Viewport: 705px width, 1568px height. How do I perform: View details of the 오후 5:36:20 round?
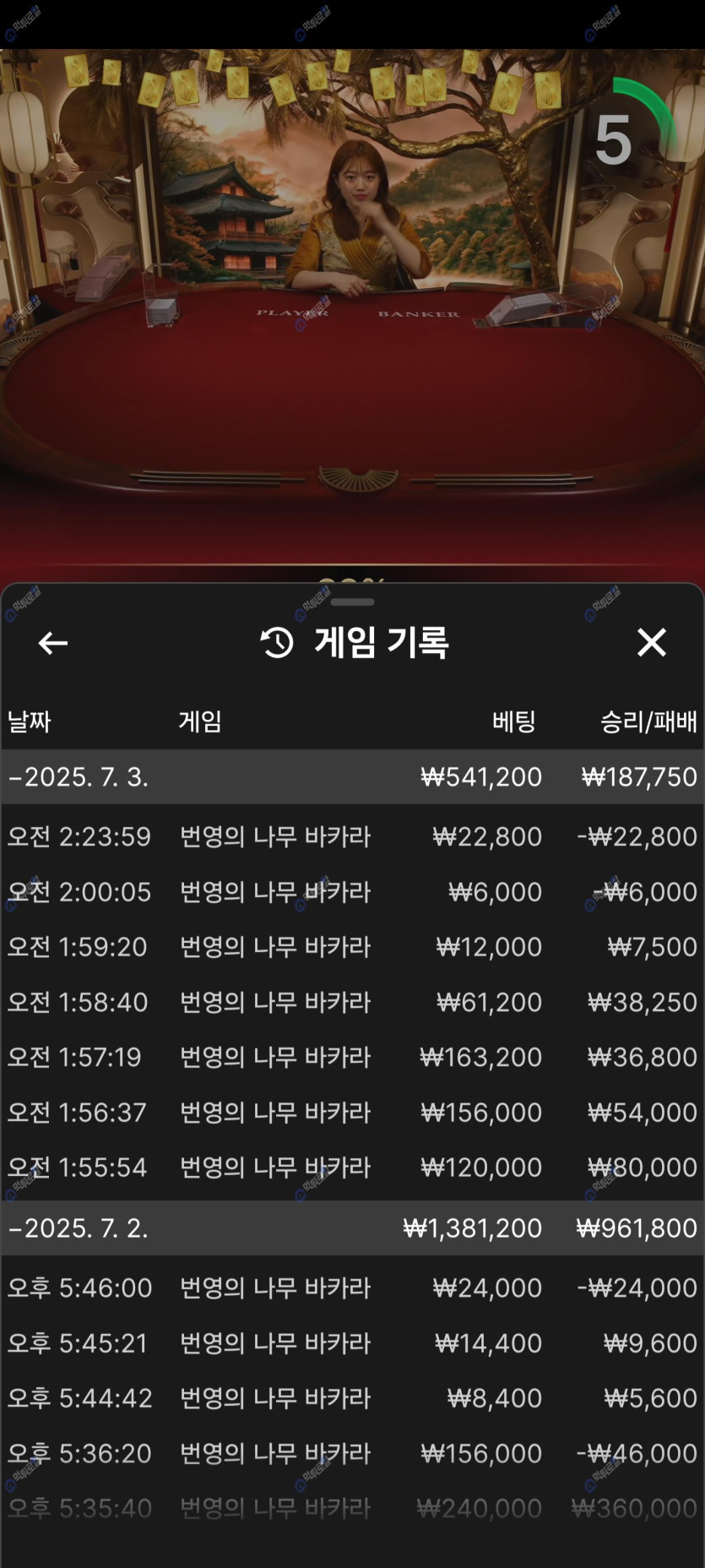(352, 1453)
